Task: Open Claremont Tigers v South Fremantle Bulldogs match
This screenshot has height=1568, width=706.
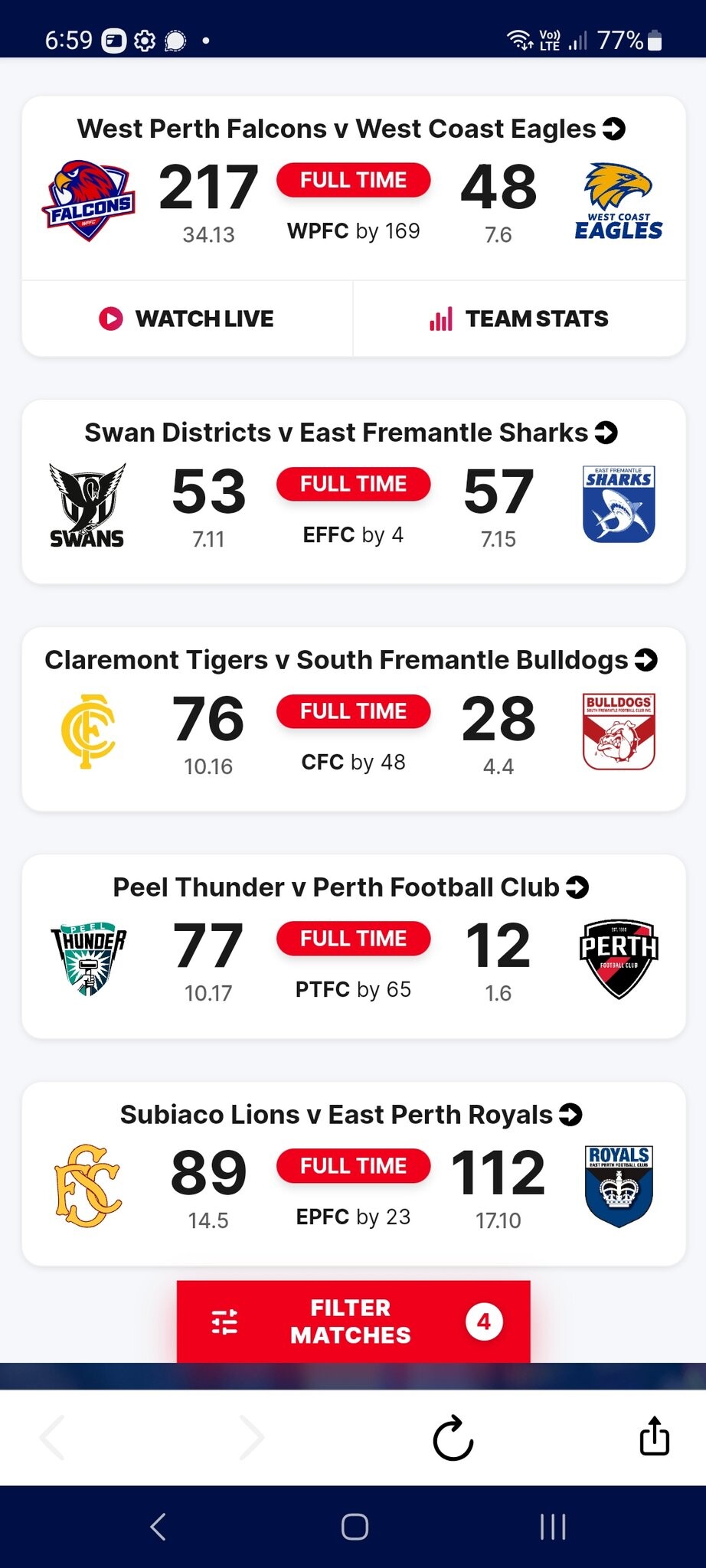Action: (x=351, y=660)
